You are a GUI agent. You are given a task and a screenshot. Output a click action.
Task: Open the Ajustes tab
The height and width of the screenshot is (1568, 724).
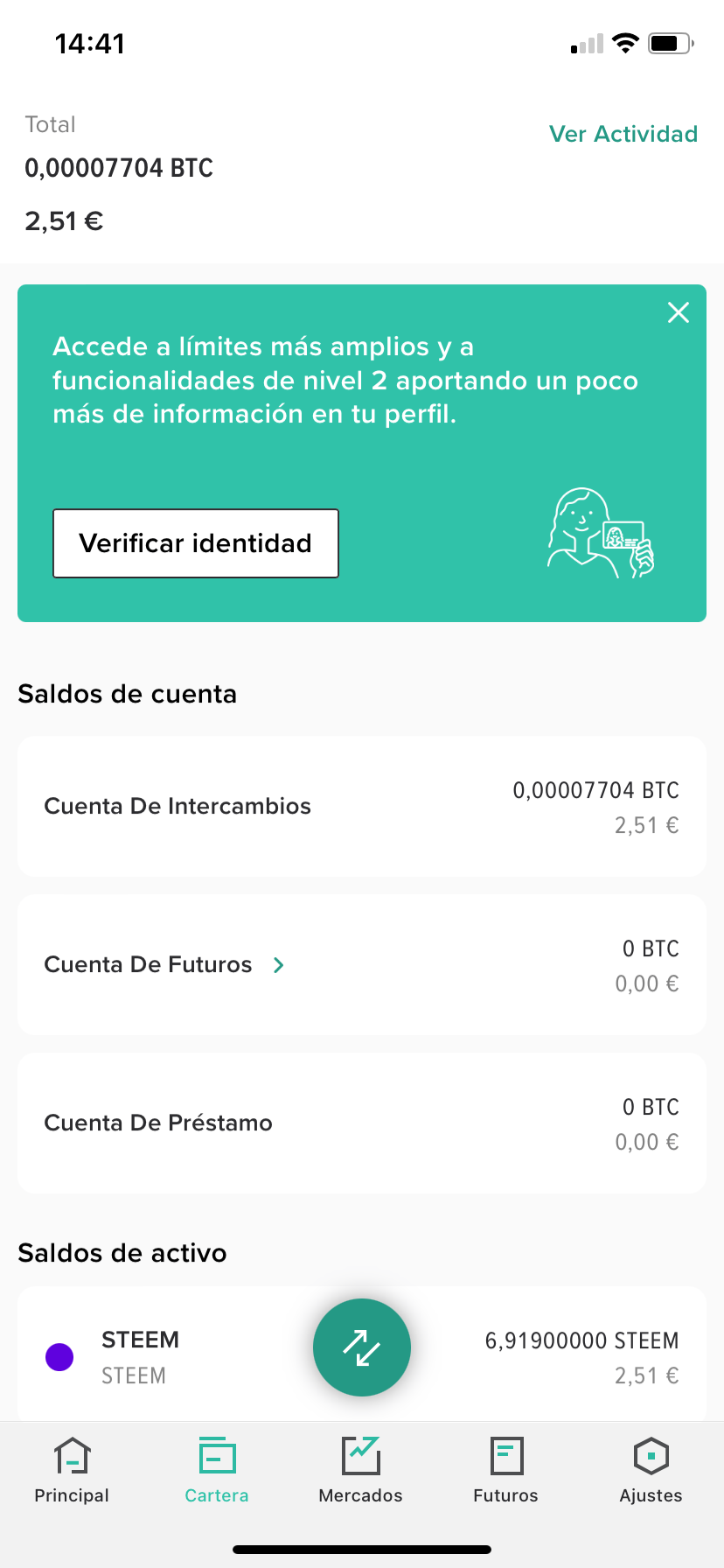pos(651,1470)
